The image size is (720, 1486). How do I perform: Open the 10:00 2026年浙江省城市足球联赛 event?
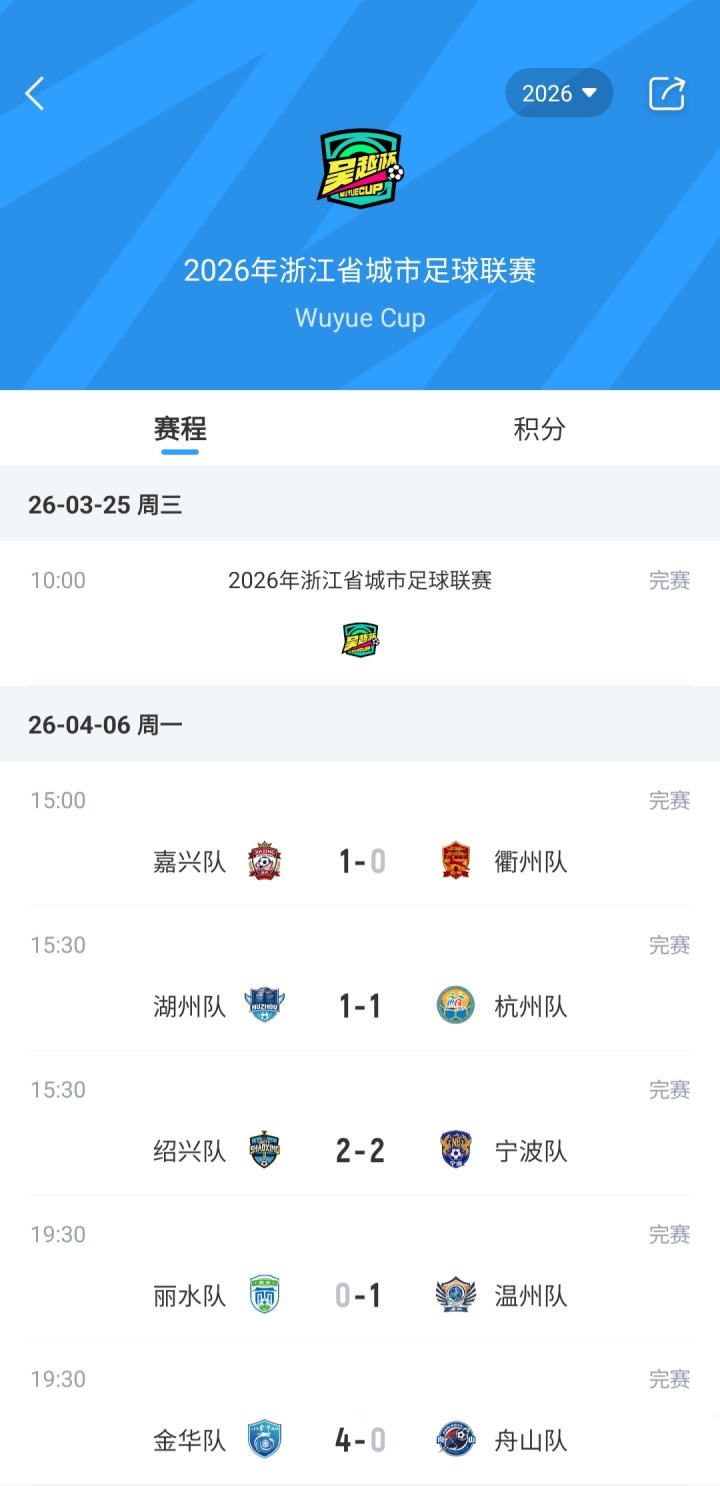pyautogui.click(x=360, y=612)
